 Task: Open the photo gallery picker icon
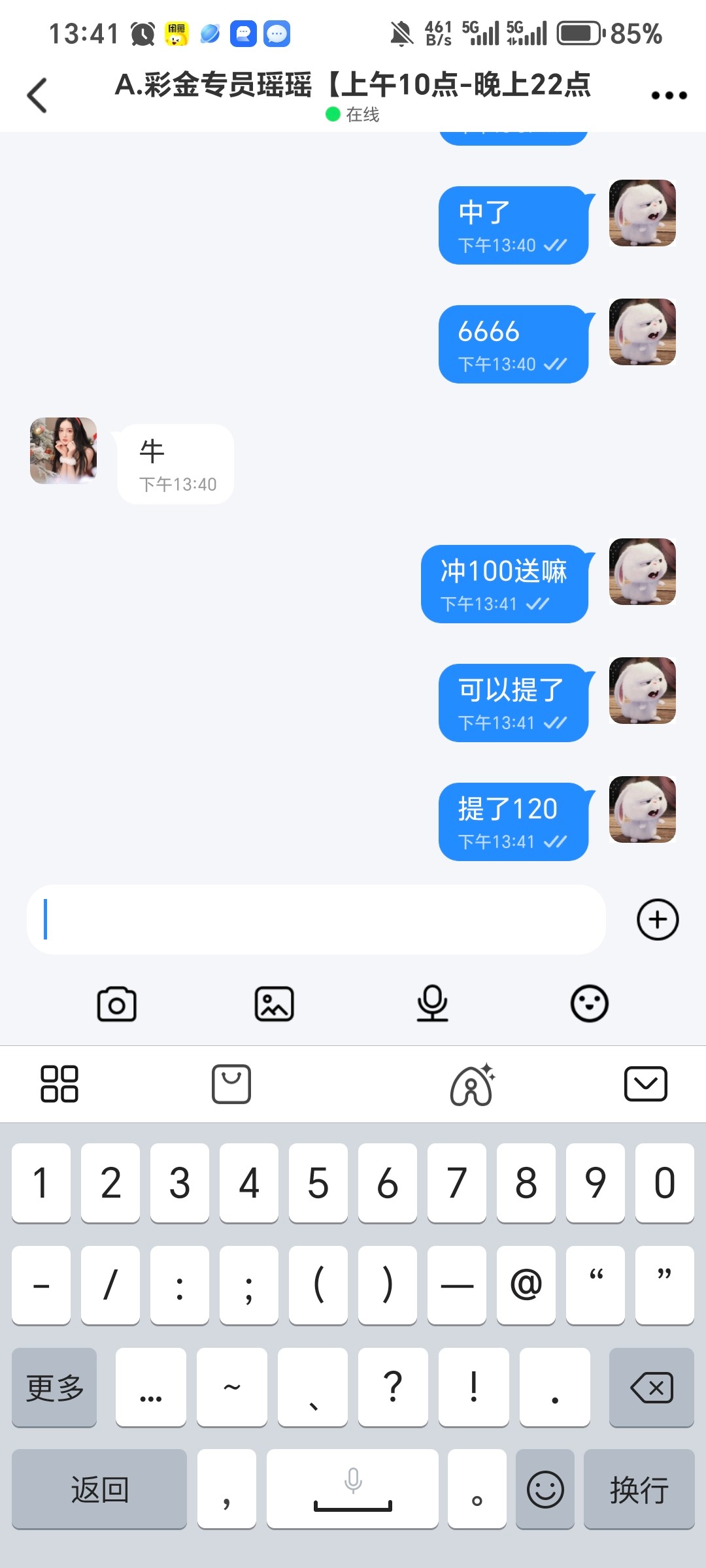[x=275, y=1004]
